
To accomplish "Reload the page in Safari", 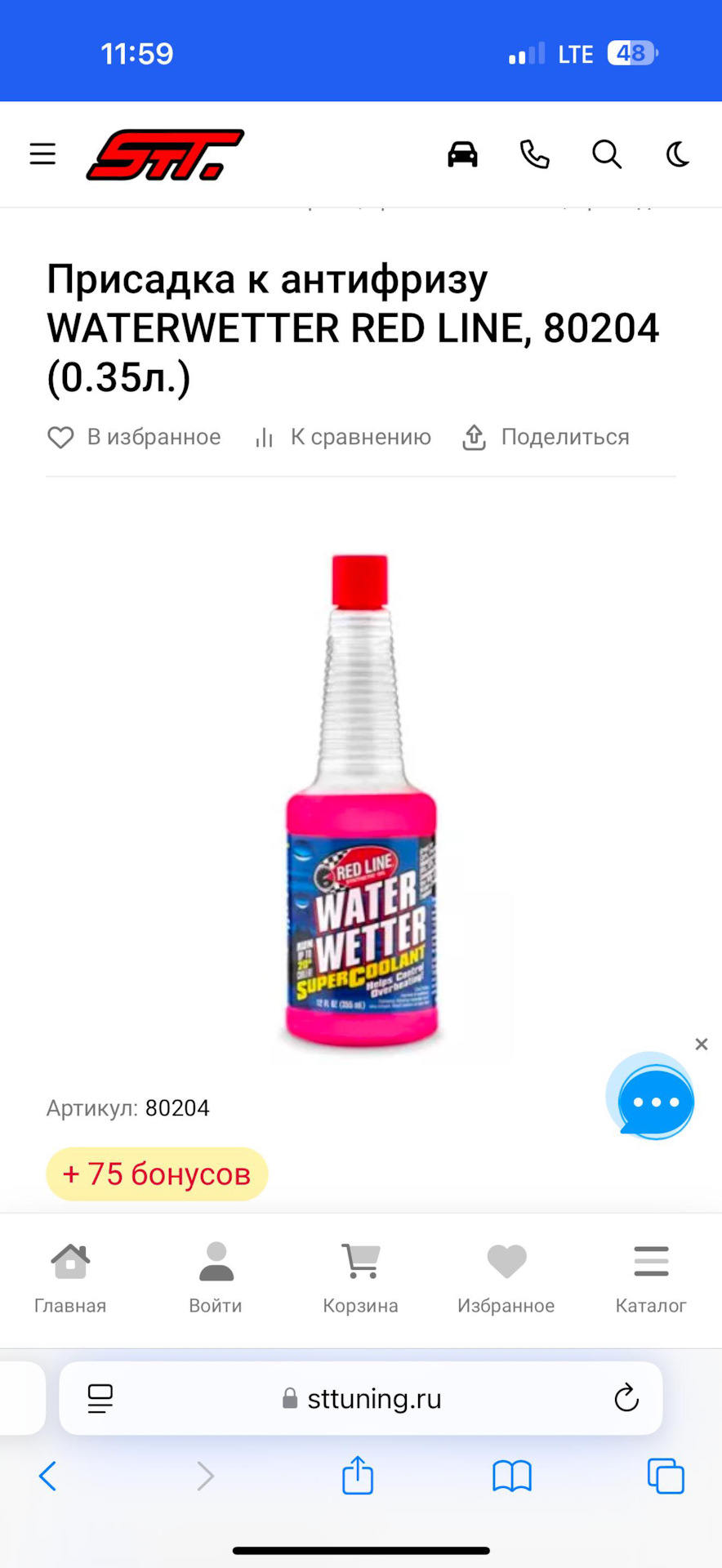I will 626,1399.
